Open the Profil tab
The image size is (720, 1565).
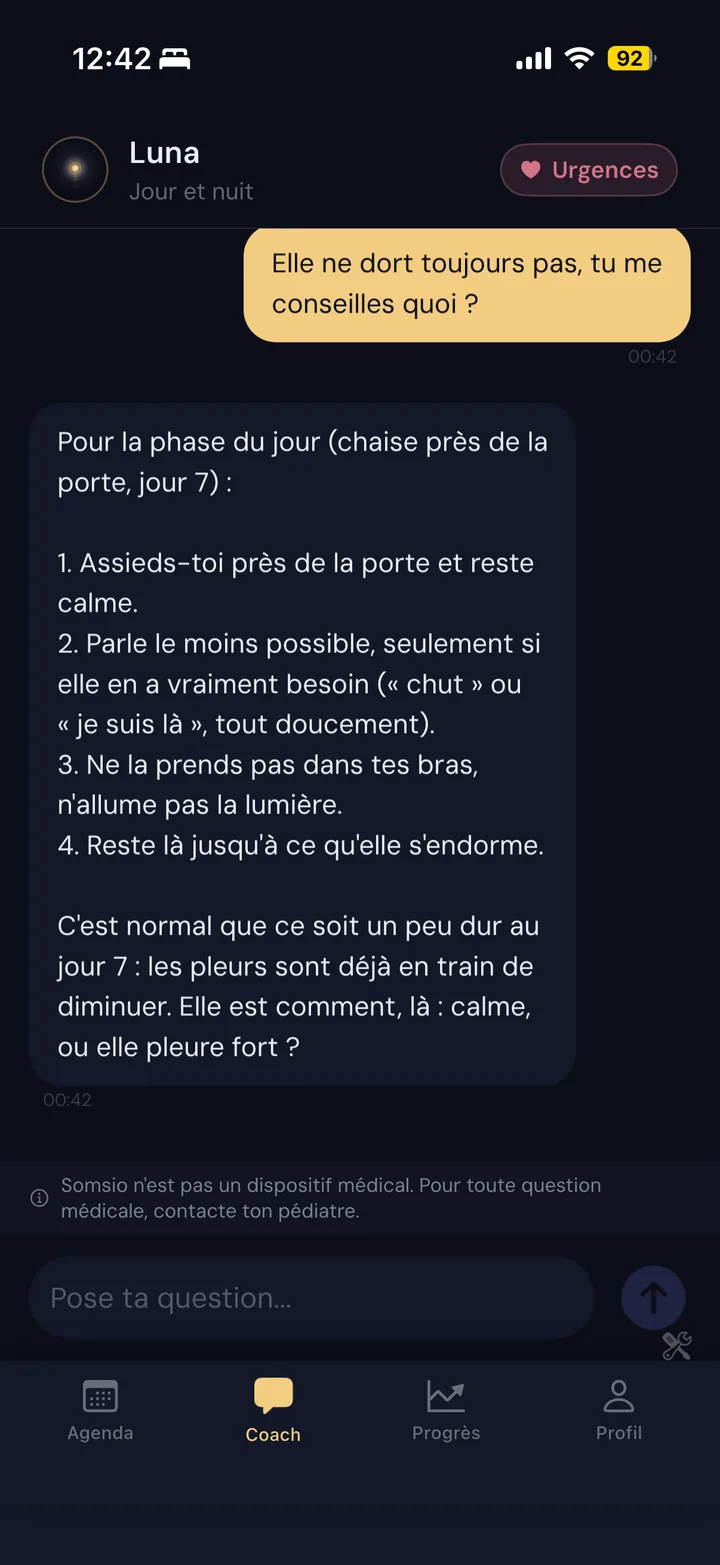[x=619, y=1411]
